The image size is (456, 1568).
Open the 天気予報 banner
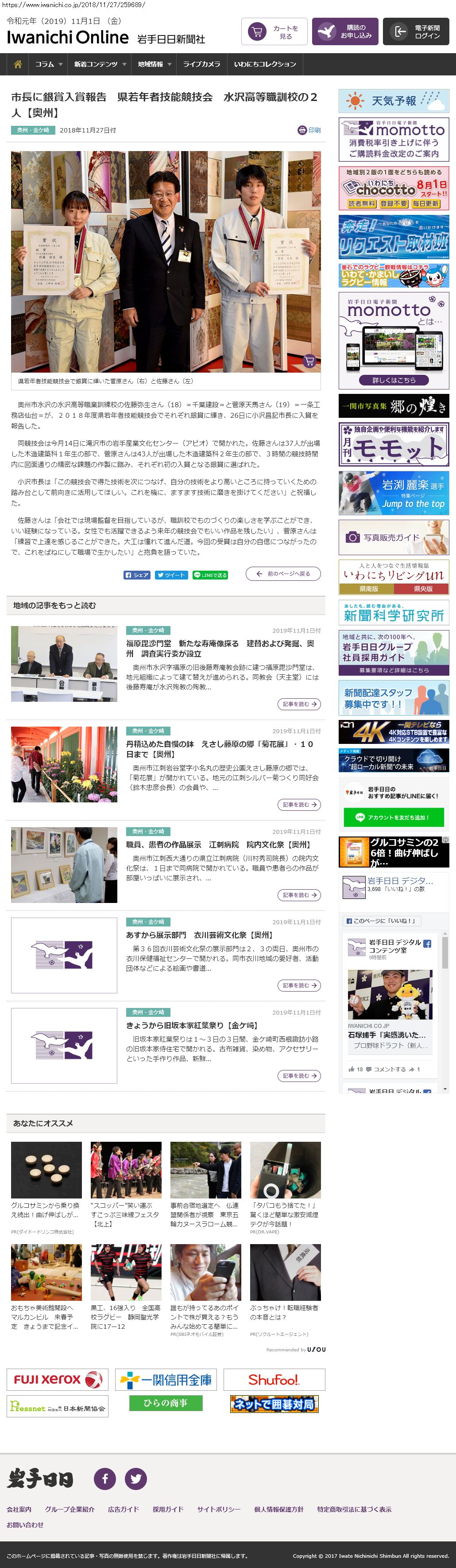point(394,101)
